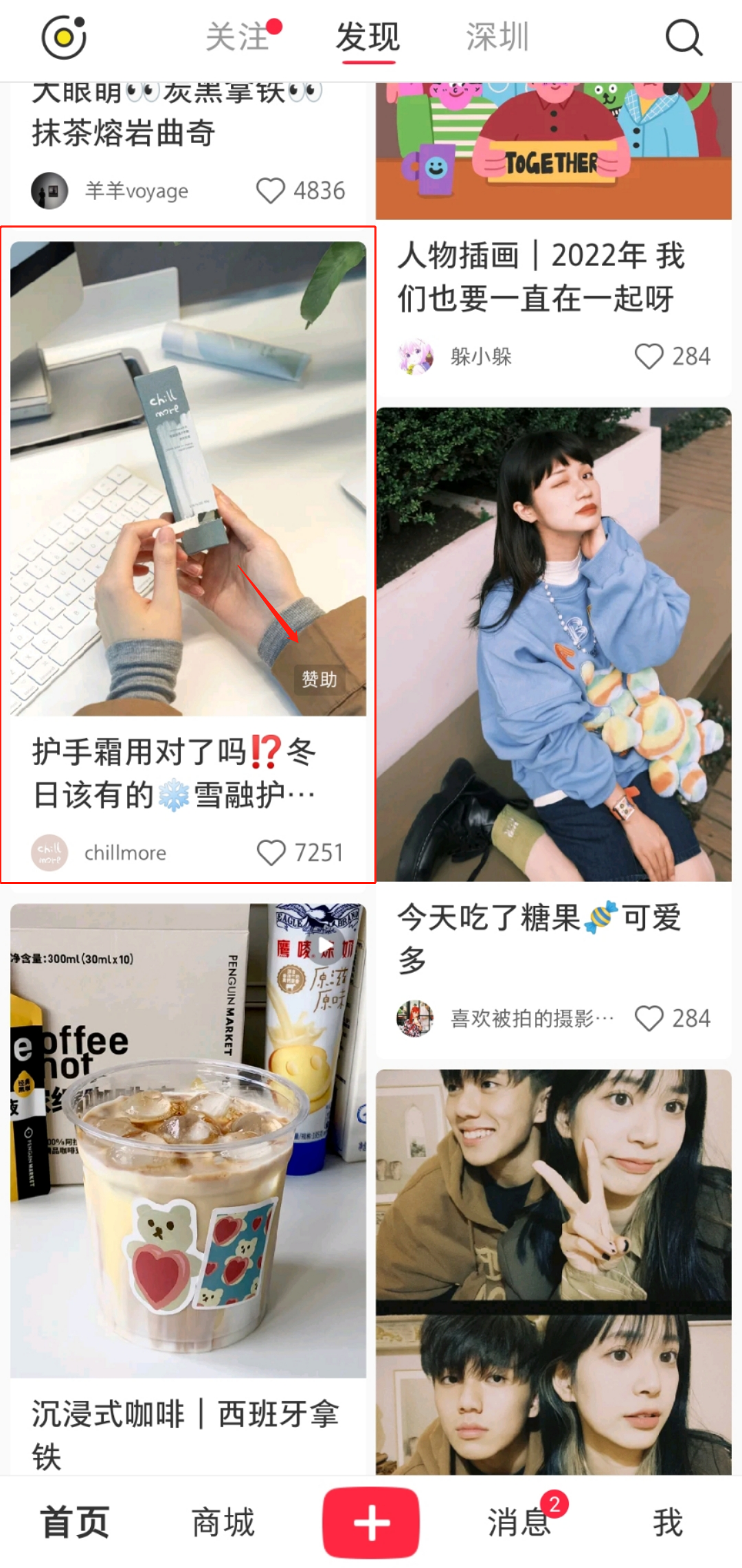Go to the 商城 tab
The width and height of the screenshot is (742, 1568).
[223, 1523]
